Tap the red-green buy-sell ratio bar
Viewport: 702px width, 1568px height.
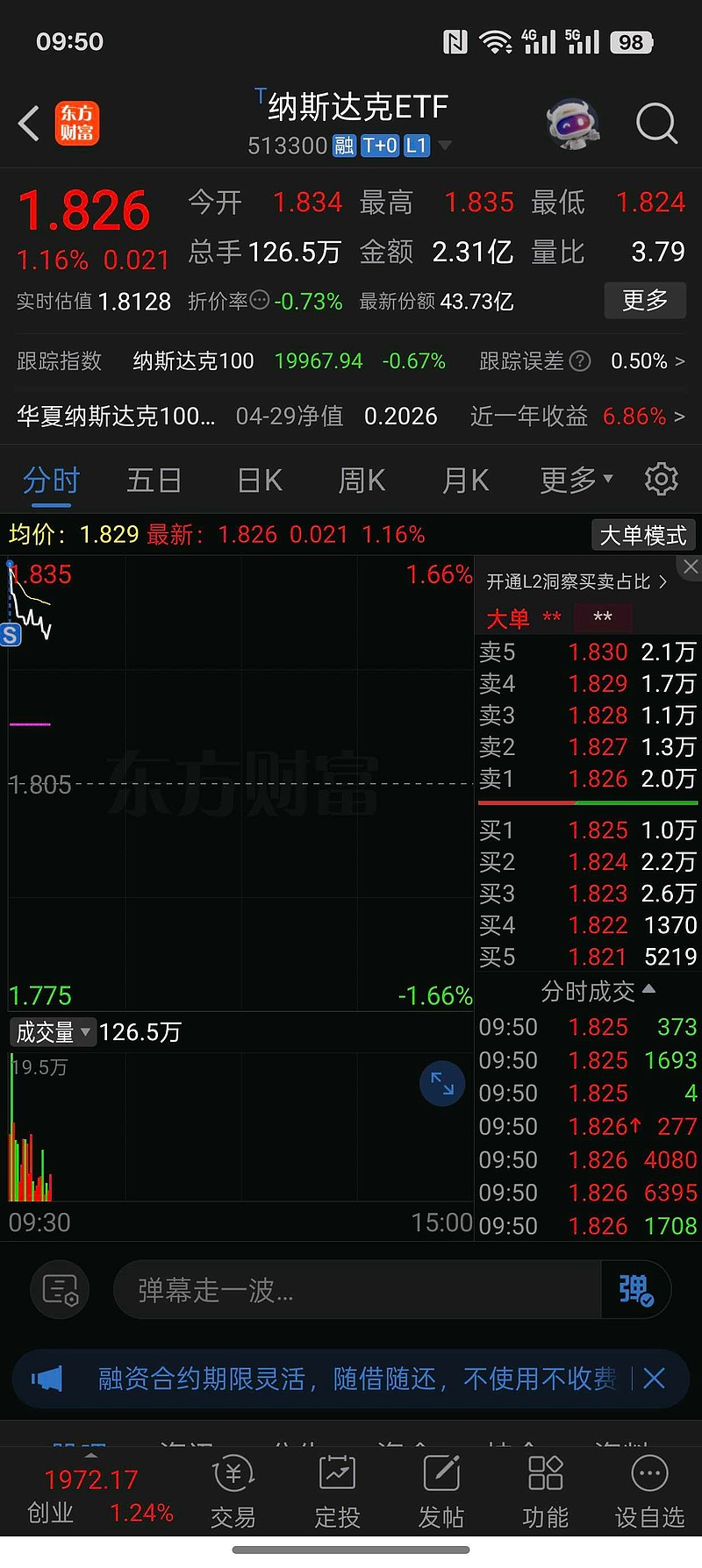click(x=586, y=802)
